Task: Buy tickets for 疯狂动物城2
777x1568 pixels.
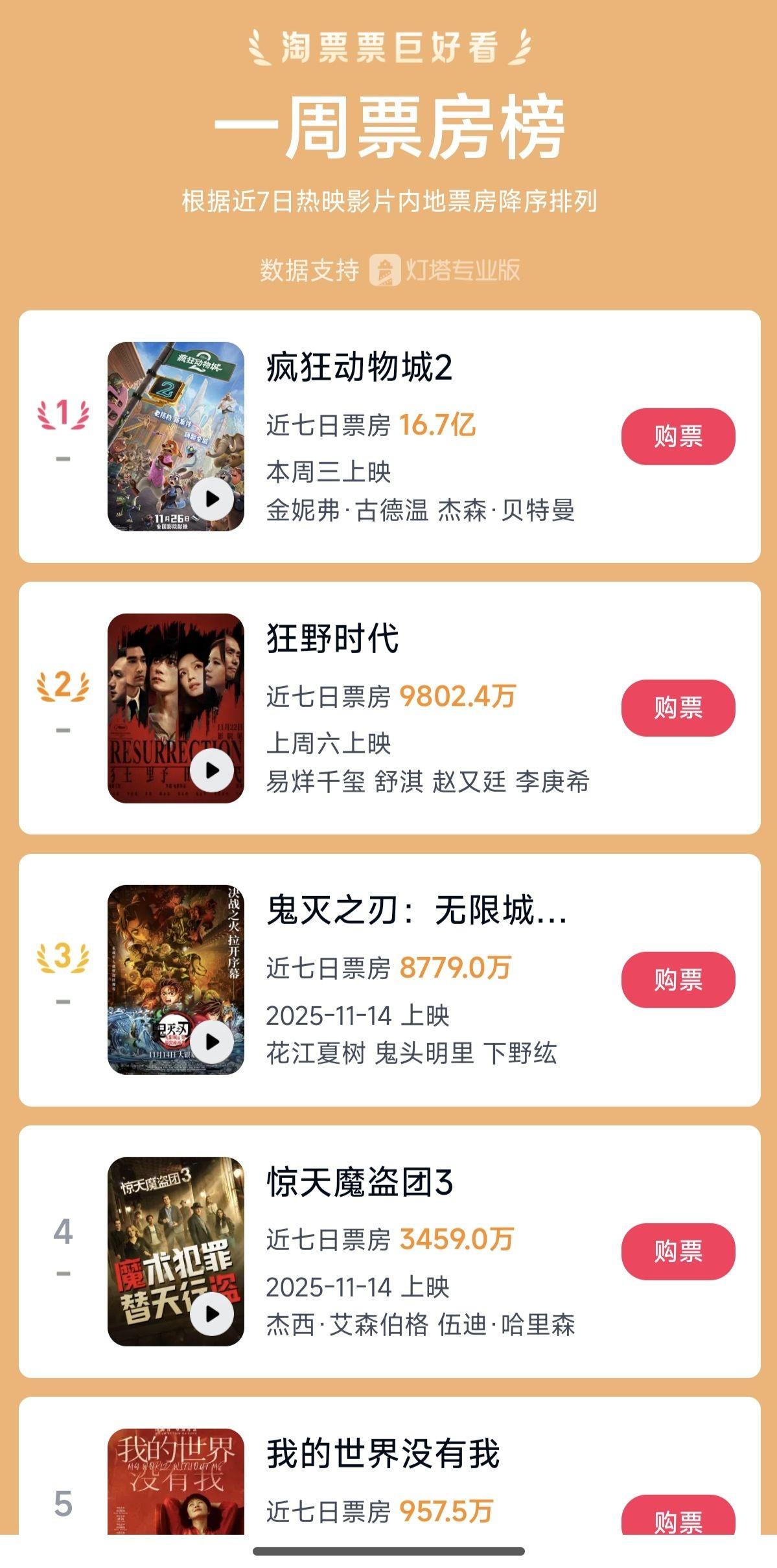Action: (678, 436)
